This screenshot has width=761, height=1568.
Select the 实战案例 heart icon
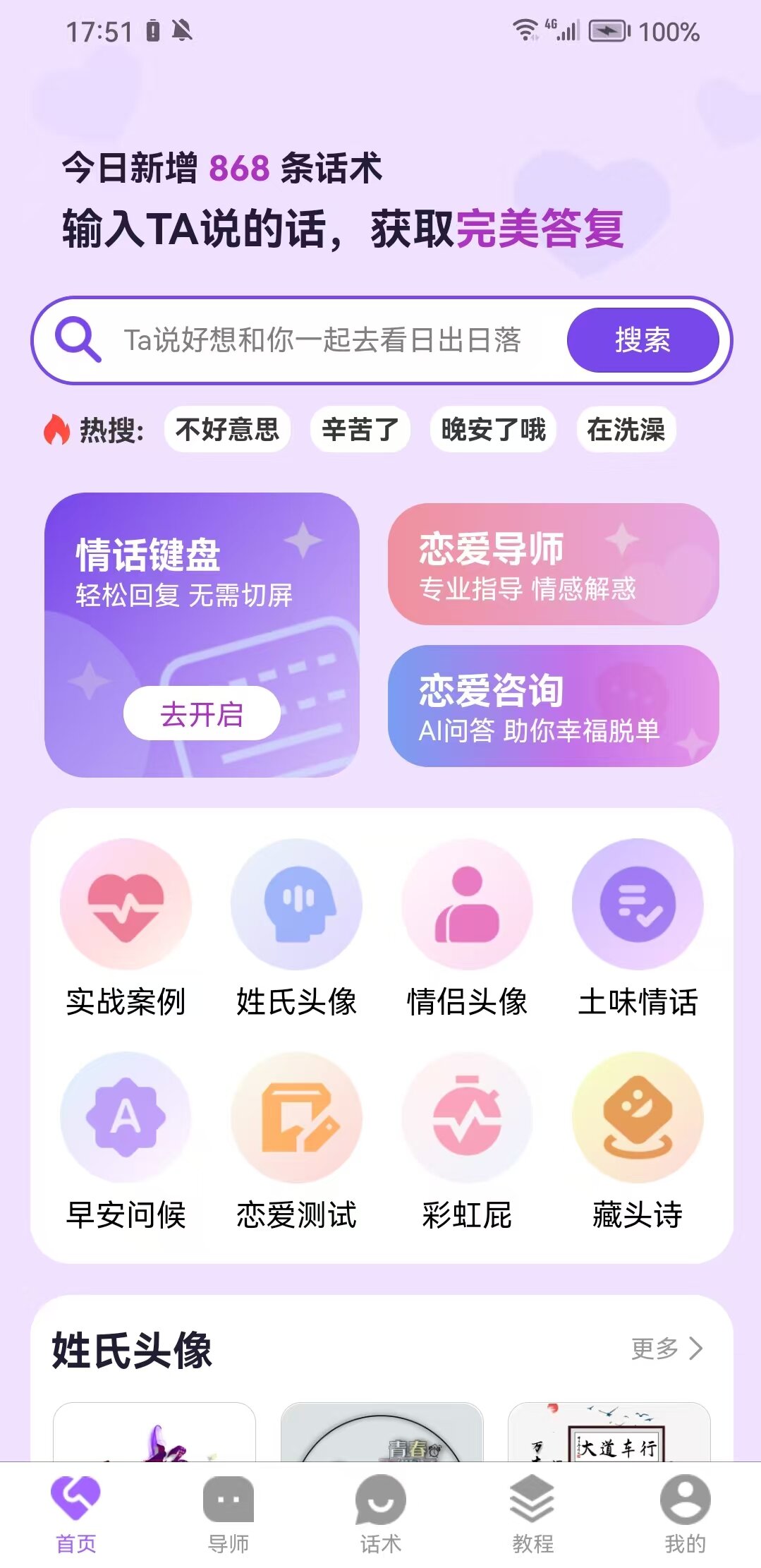pyautogui.click(x=126, y=905)
